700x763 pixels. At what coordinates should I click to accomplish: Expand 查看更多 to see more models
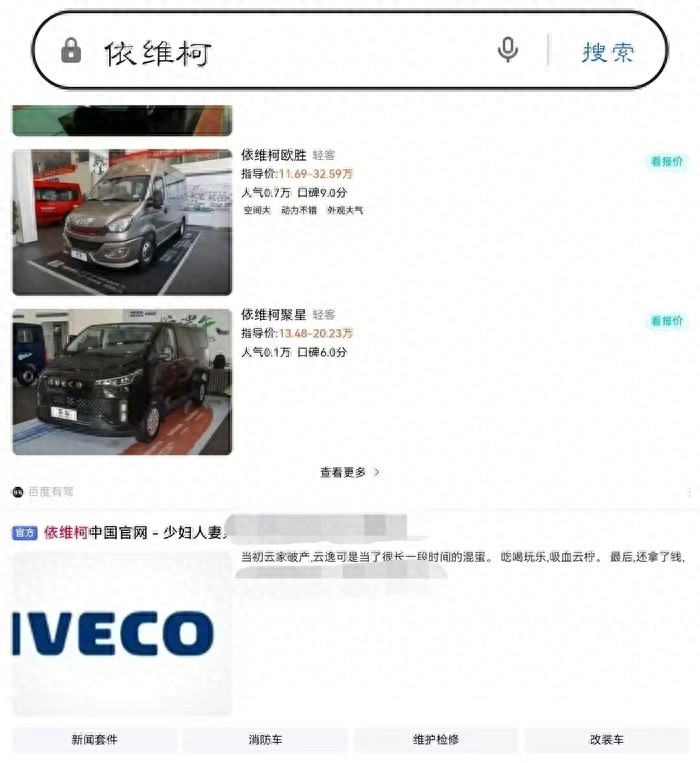(x=349, y=472)
